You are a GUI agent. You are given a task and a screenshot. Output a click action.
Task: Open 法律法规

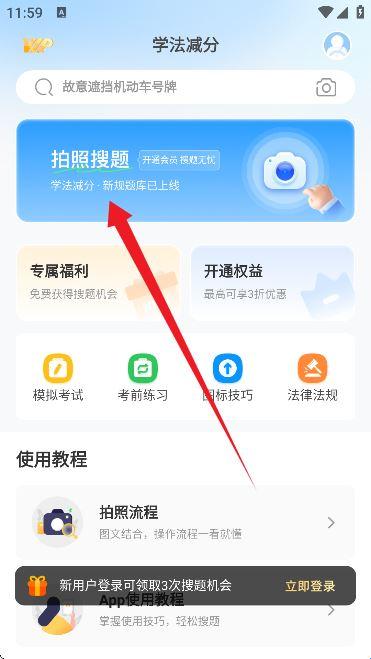(x=313, y=377)
